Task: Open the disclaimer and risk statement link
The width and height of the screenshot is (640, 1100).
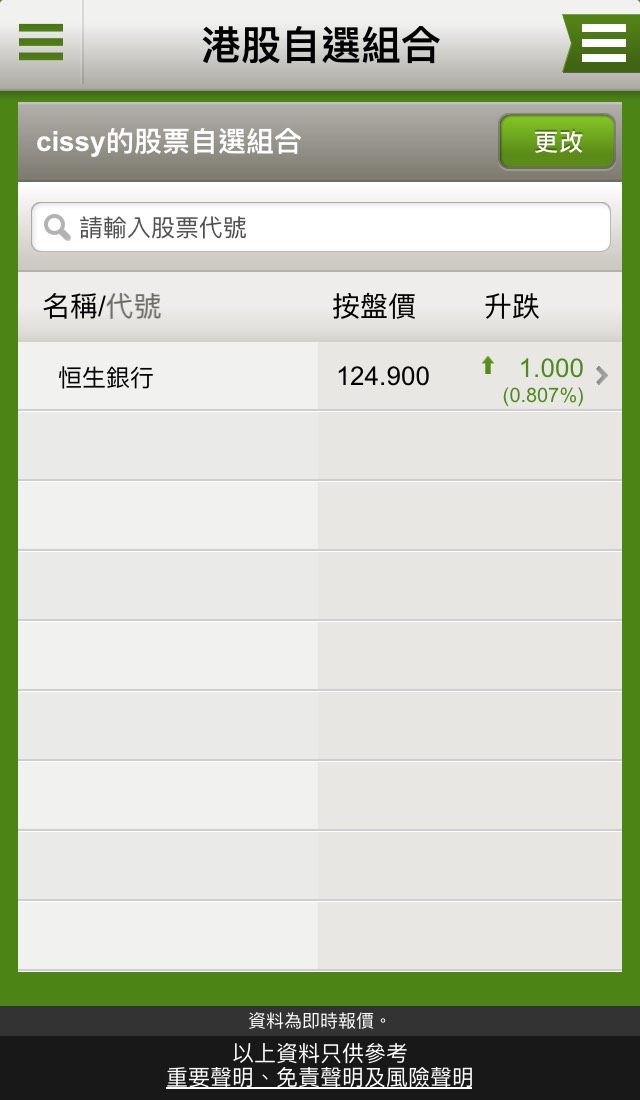Action: 319,1078
